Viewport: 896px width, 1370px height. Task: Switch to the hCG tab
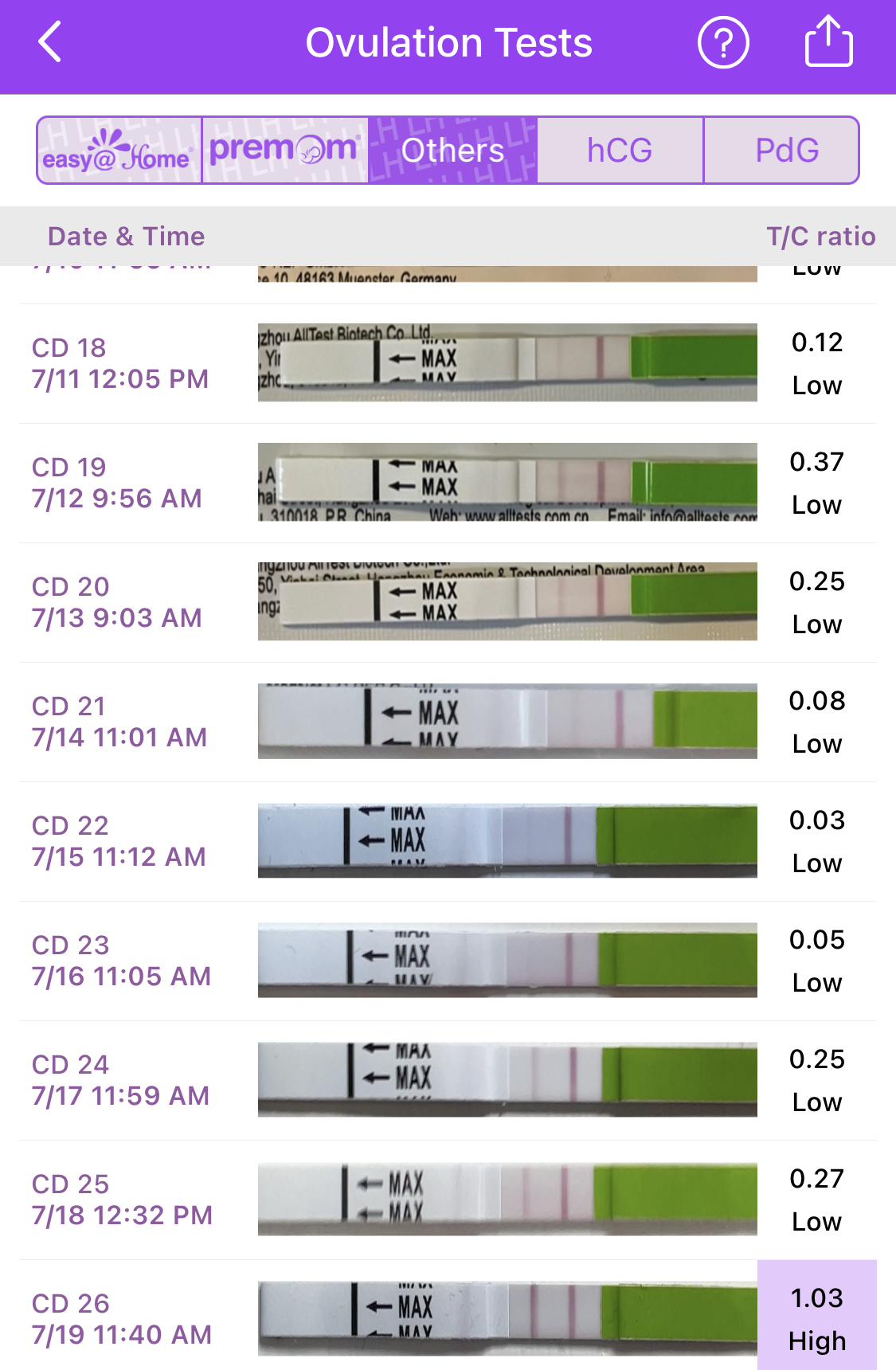[620, 151]
